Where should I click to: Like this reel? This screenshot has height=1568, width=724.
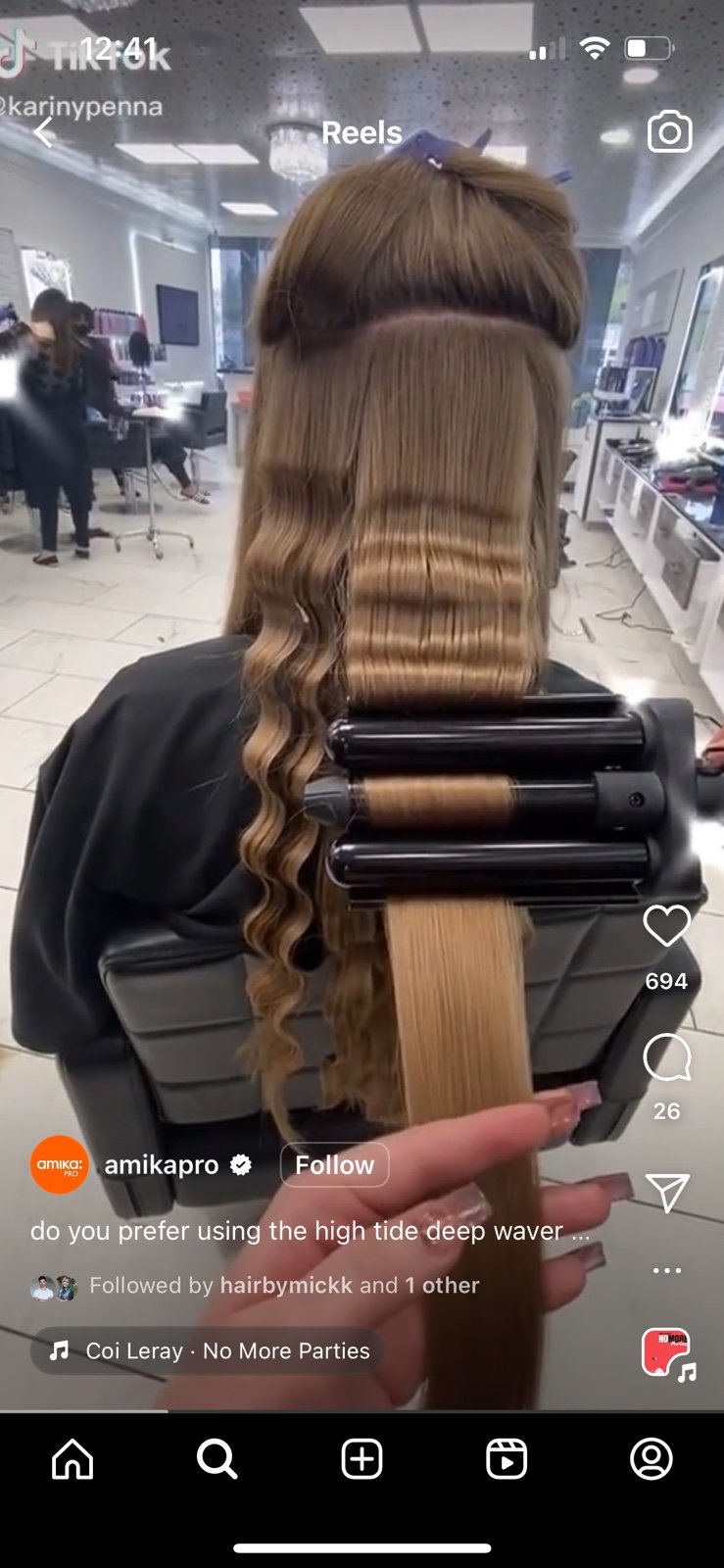coord(666,926)
